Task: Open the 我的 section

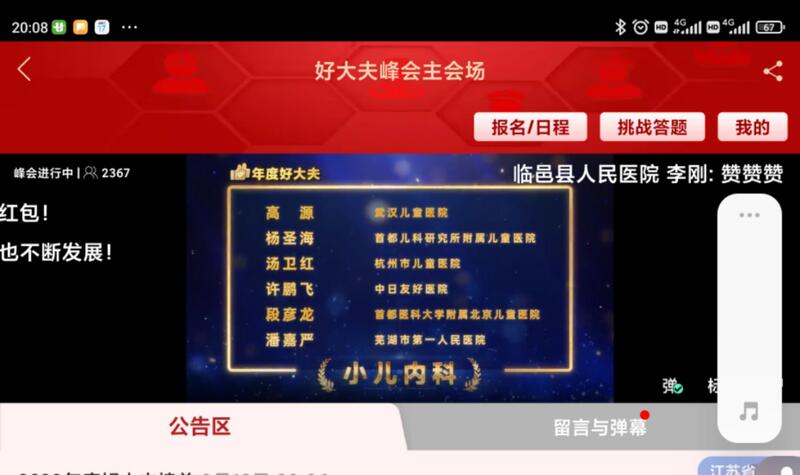Action: point(752,127)
